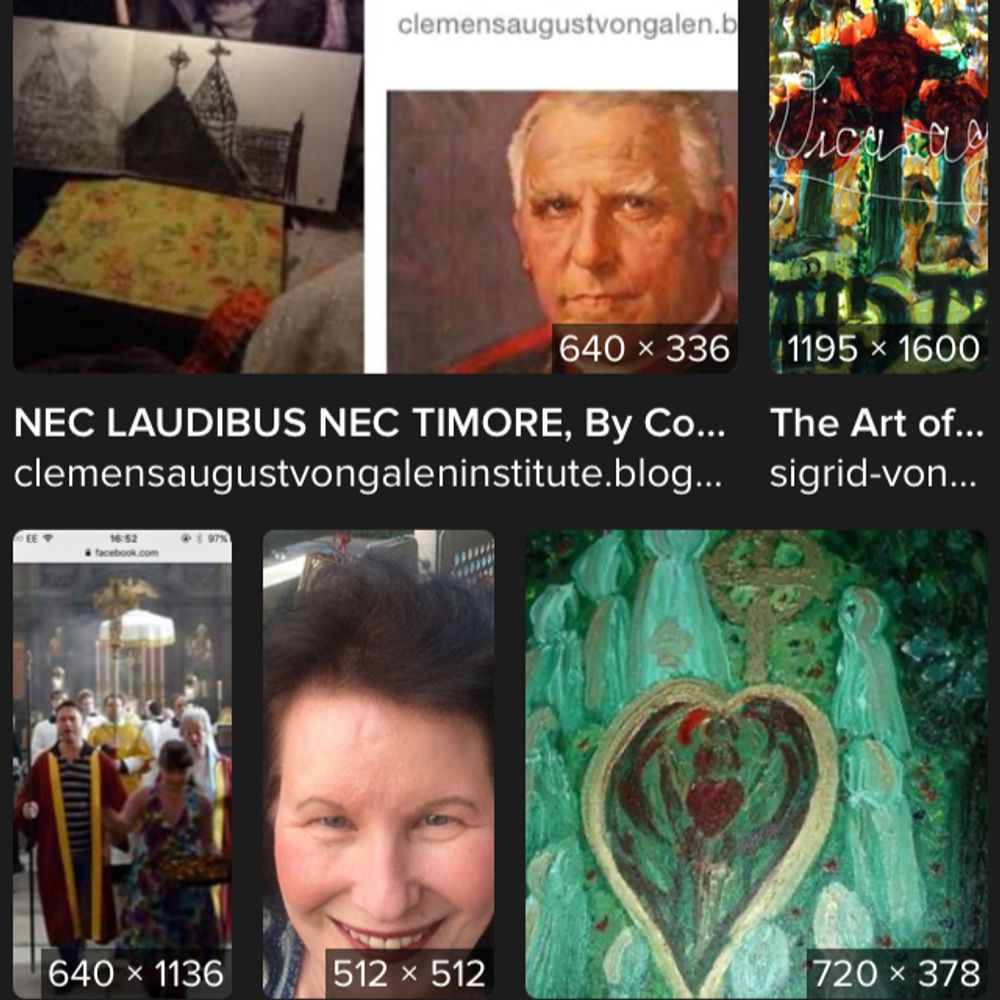Visit the clemensaugustvongaleninstitute.blog source link
Viewport: 1000px width, 1000px height.
(368, 474)
